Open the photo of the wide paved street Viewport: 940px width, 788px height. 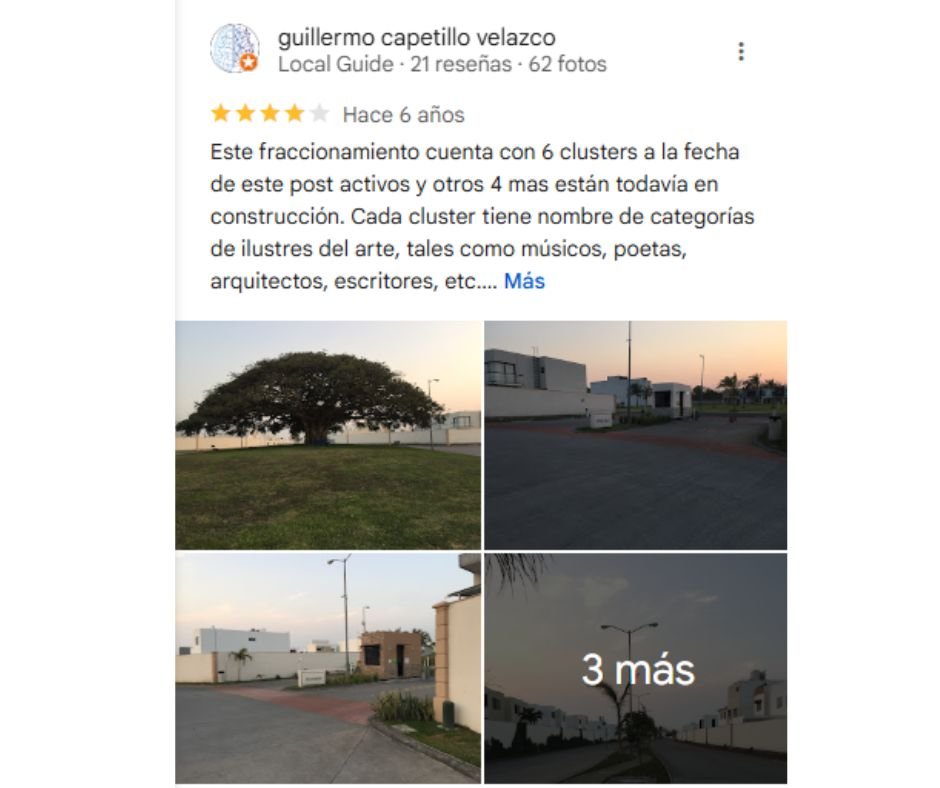pyautogui.click(x=635, y=435)
